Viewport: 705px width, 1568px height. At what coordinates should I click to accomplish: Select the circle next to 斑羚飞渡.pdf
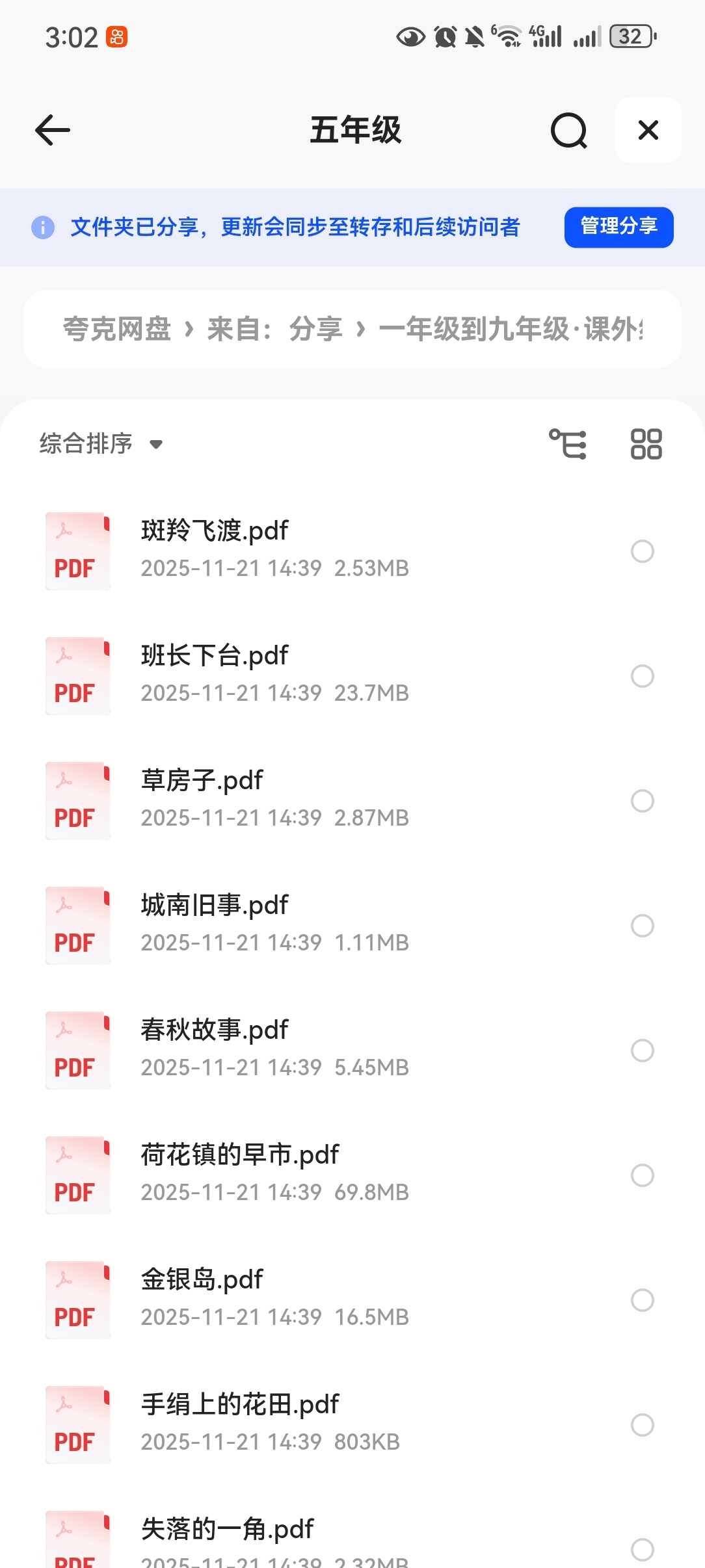pos(642,551)
